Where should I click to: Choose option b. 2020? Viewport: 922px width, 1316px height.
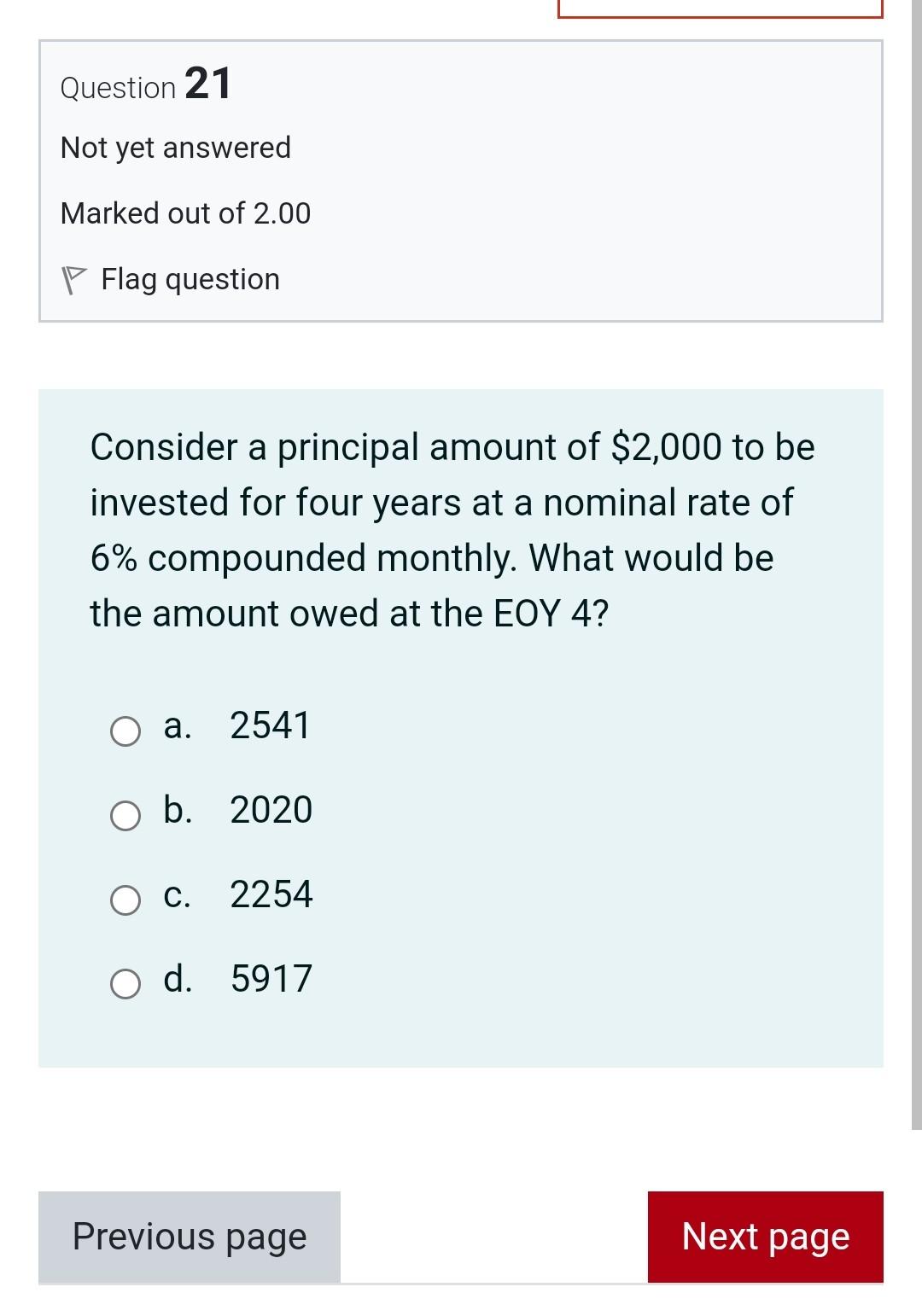(125, 815)
